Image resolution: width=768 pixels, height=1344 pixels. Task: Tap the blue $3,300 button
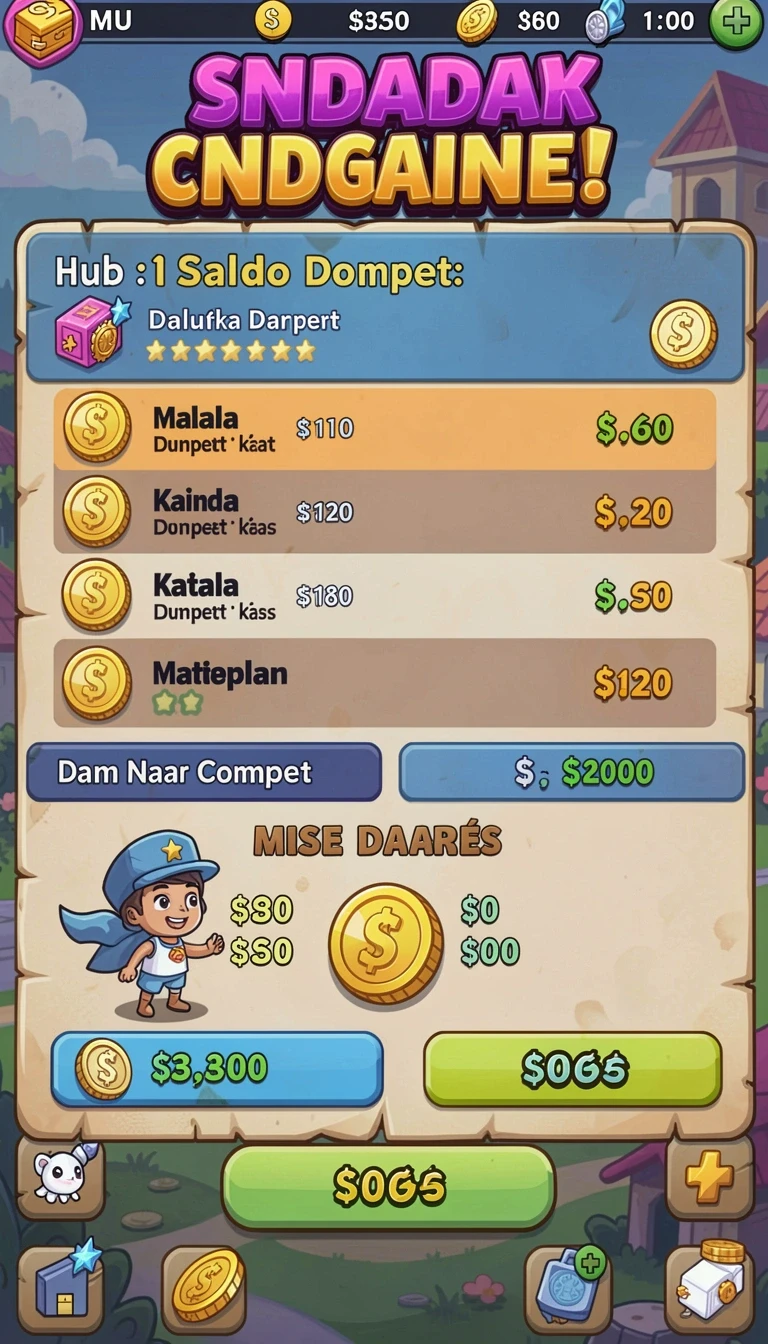pos(217,1069)
